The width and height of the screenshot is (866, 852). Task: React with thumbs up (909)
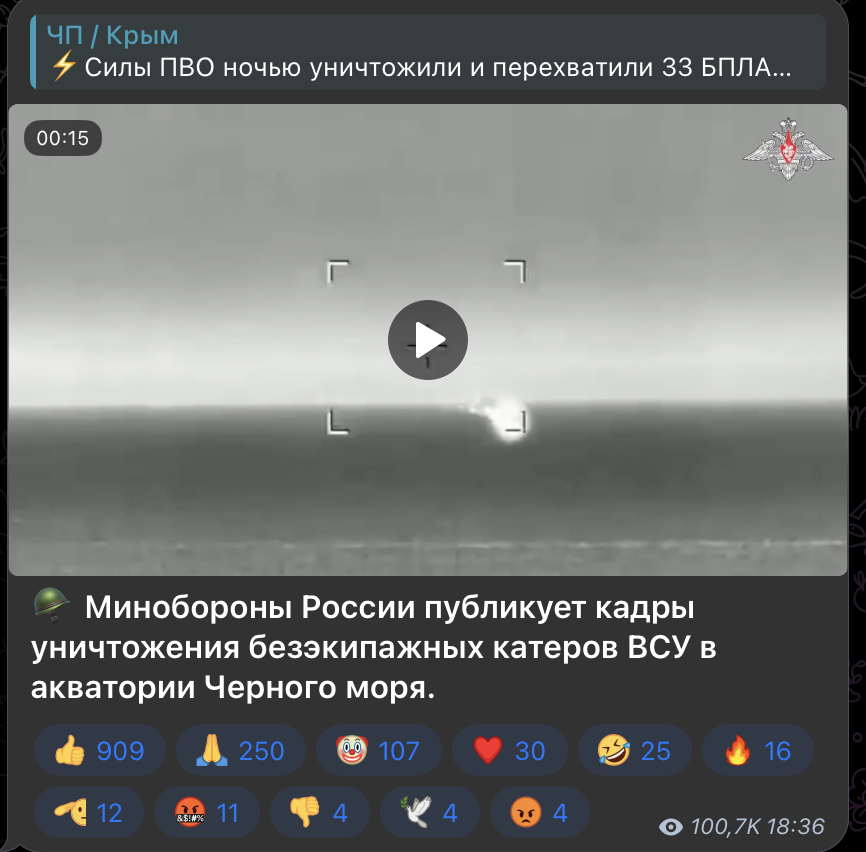[99, 750]
